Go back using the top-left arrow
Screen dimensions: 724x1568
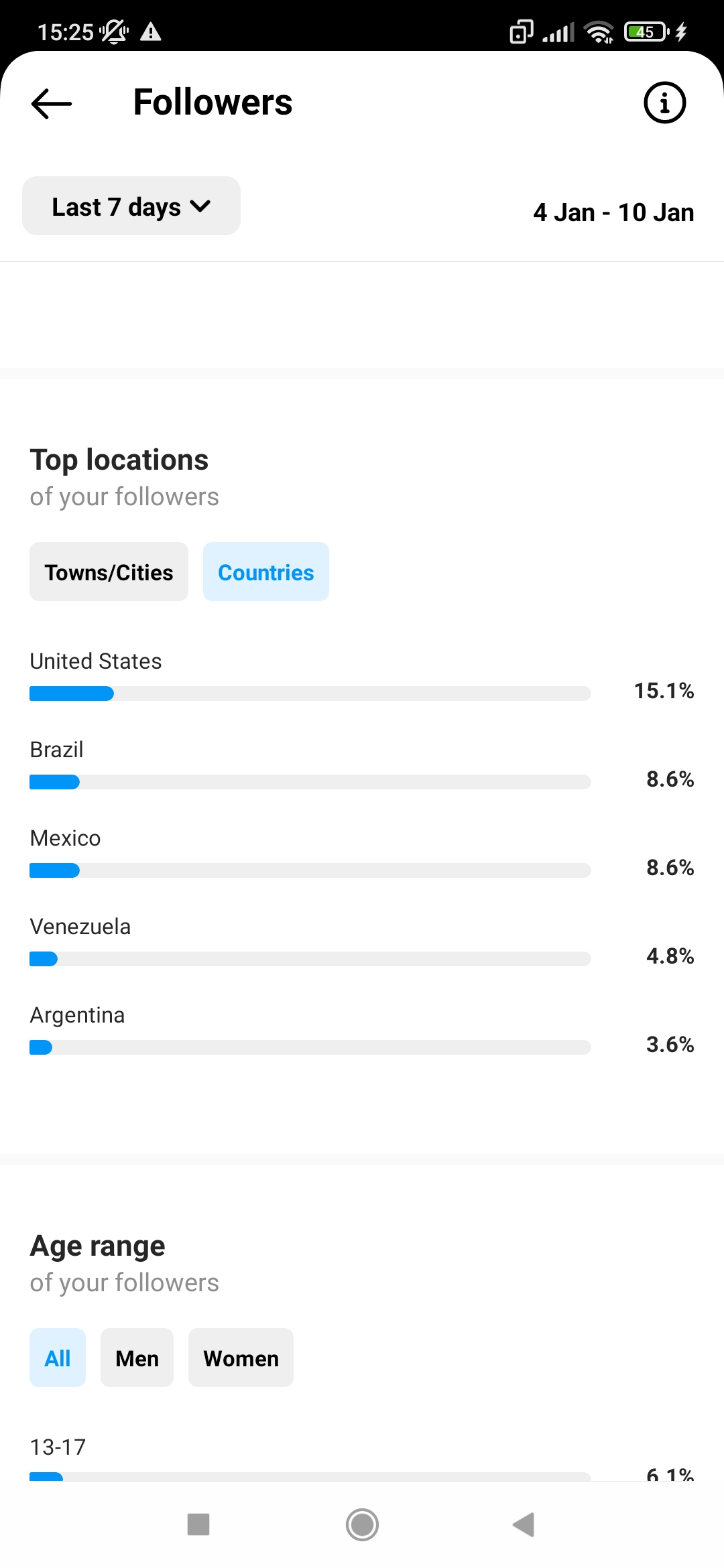pos(52,103)
